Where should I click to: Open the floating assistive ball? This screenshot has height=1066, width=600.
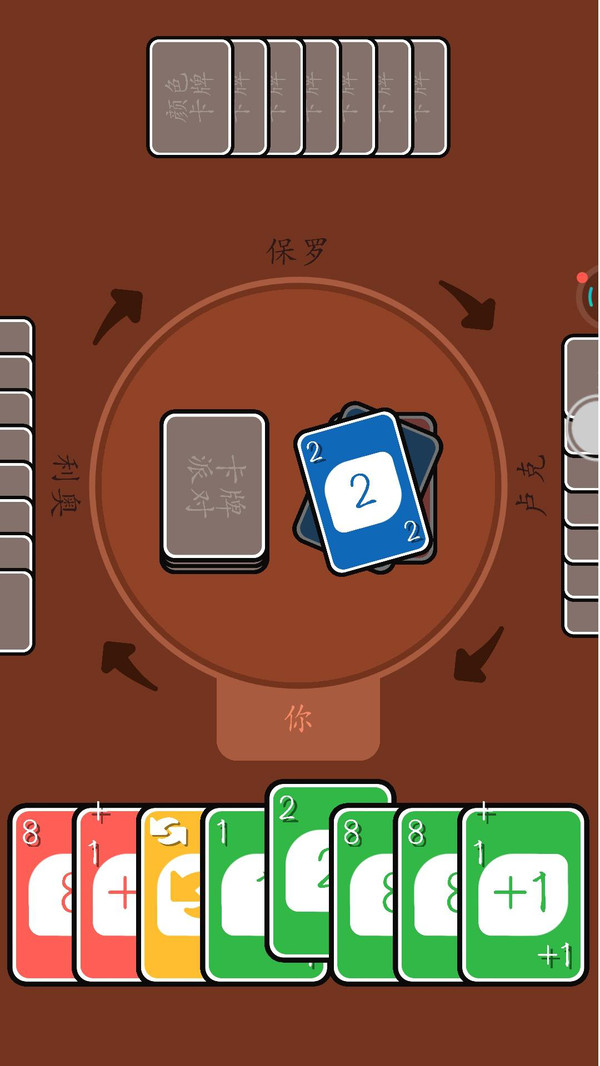586,426
